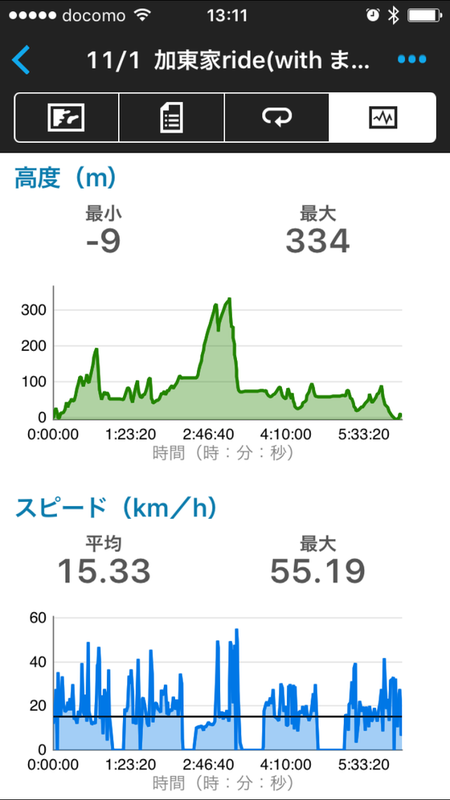Viewport: 450px width, 800px height.
Task: Switch to the details list tab
Action: [171, 117]
